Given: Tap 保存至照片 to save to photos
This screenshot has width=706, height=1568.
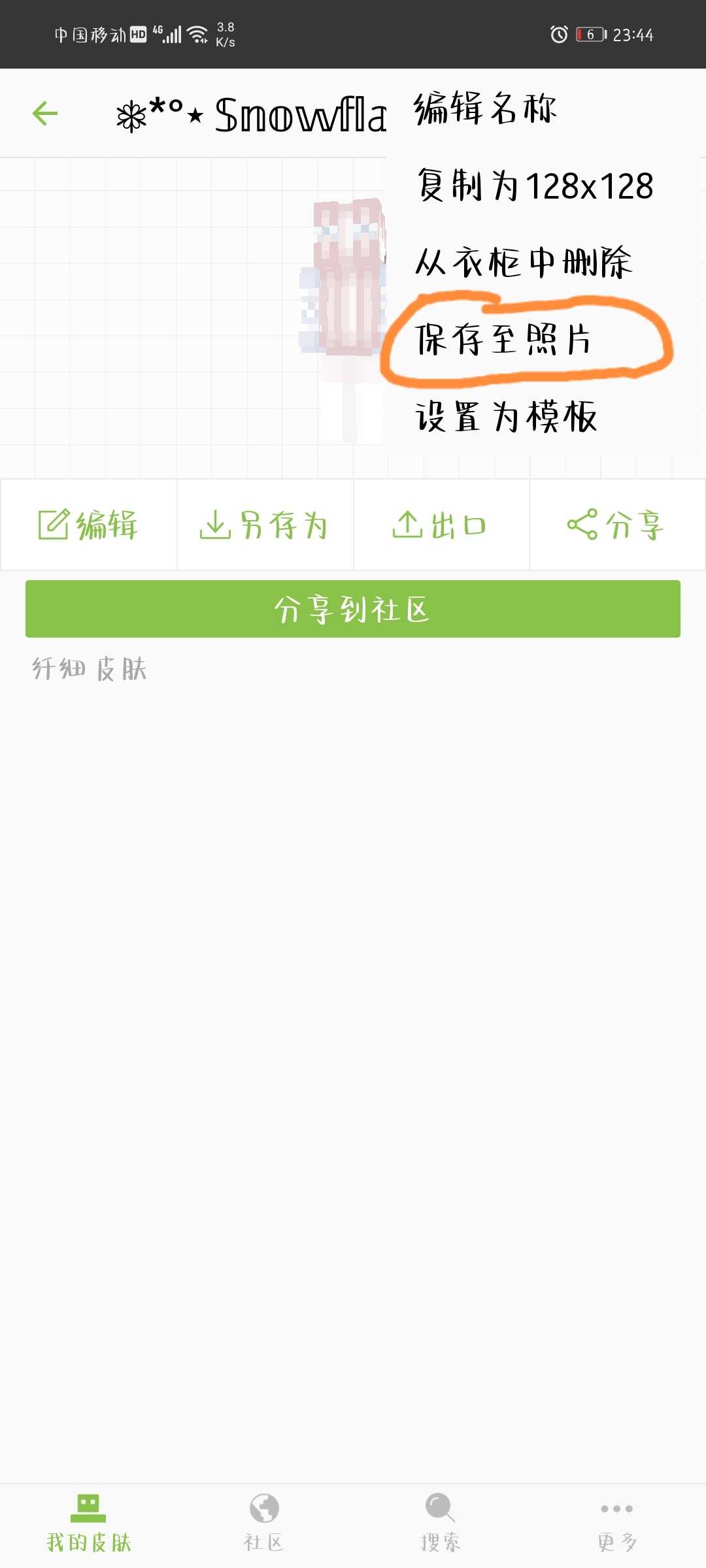Looking at the screenshot, I should (x=503, y=340).
